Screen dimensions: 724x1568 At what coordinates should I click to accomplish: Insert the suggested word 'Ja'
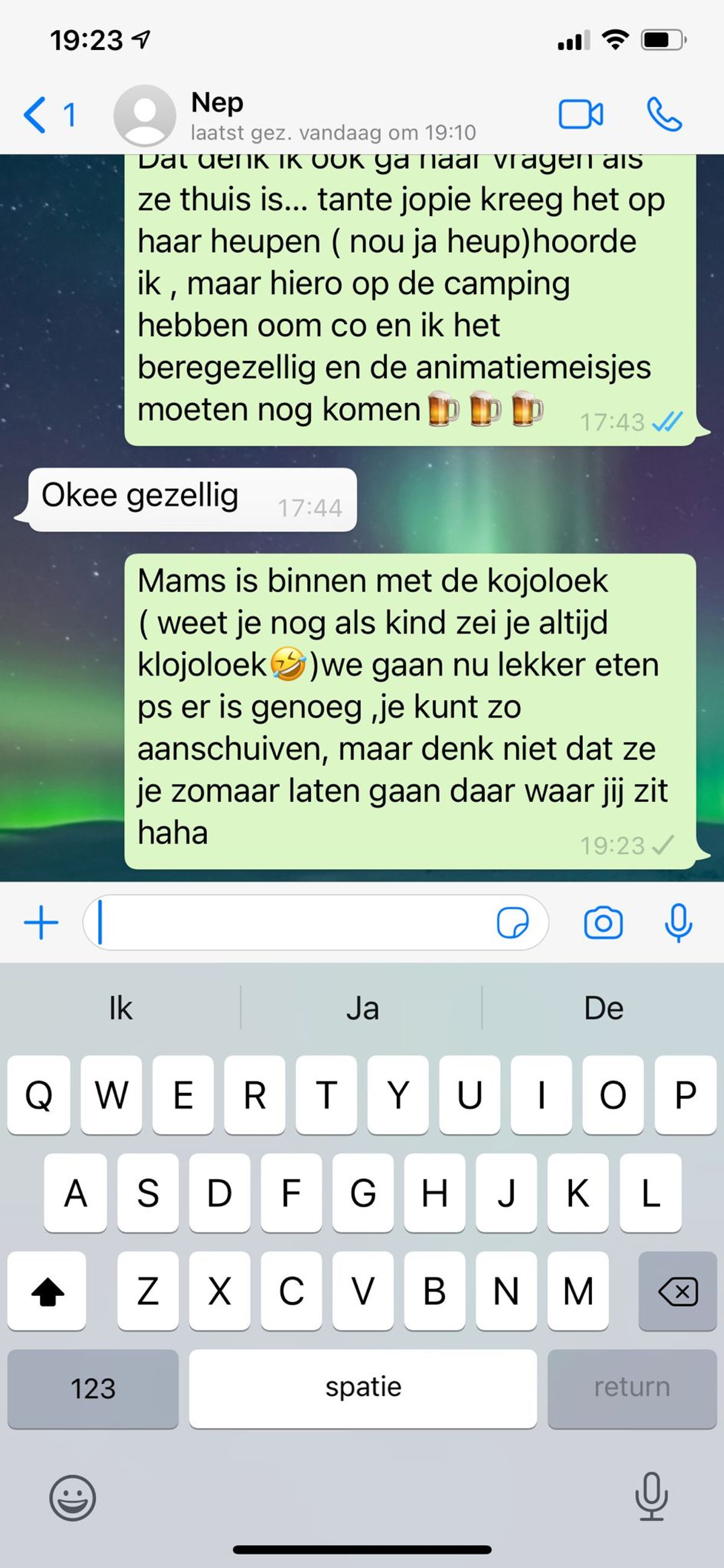[x=363, y=1009]
